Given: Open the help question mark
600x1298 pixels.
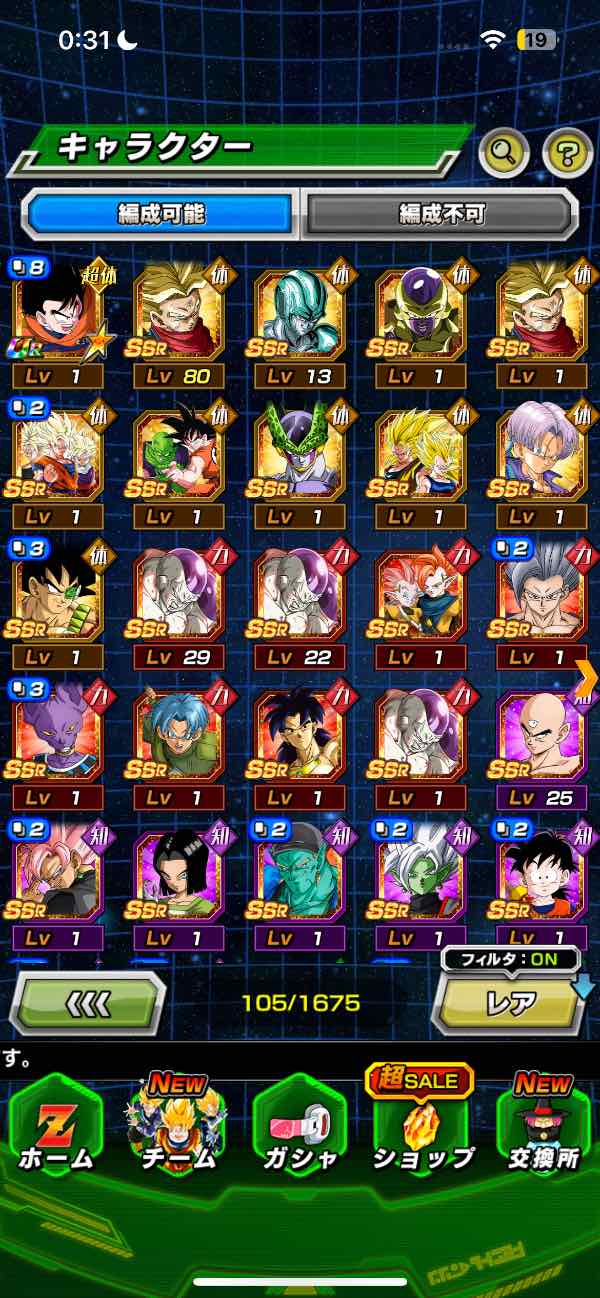Looking at the screenshot, I should tap(567, 153).
